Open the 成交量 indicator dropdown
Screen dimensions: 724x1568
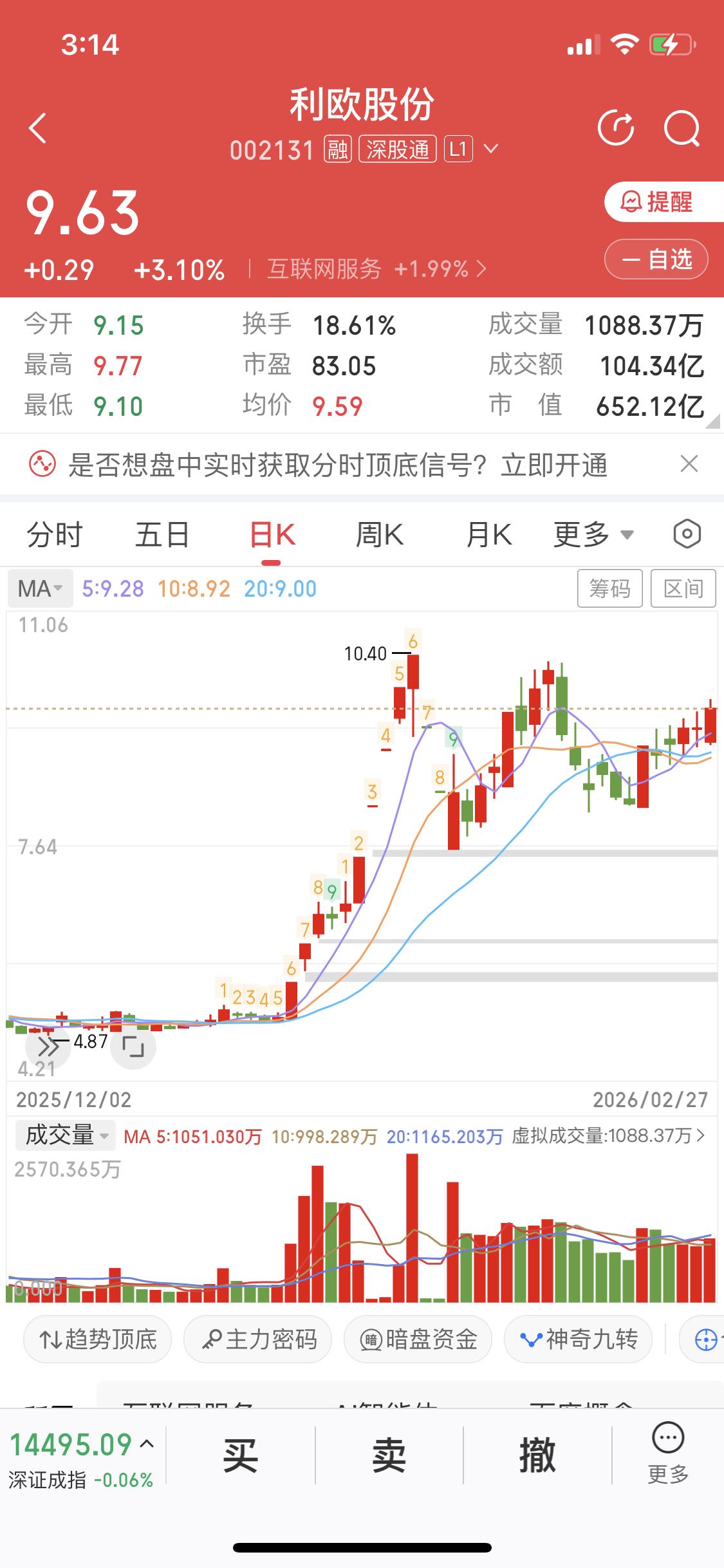pos(64,1135)
